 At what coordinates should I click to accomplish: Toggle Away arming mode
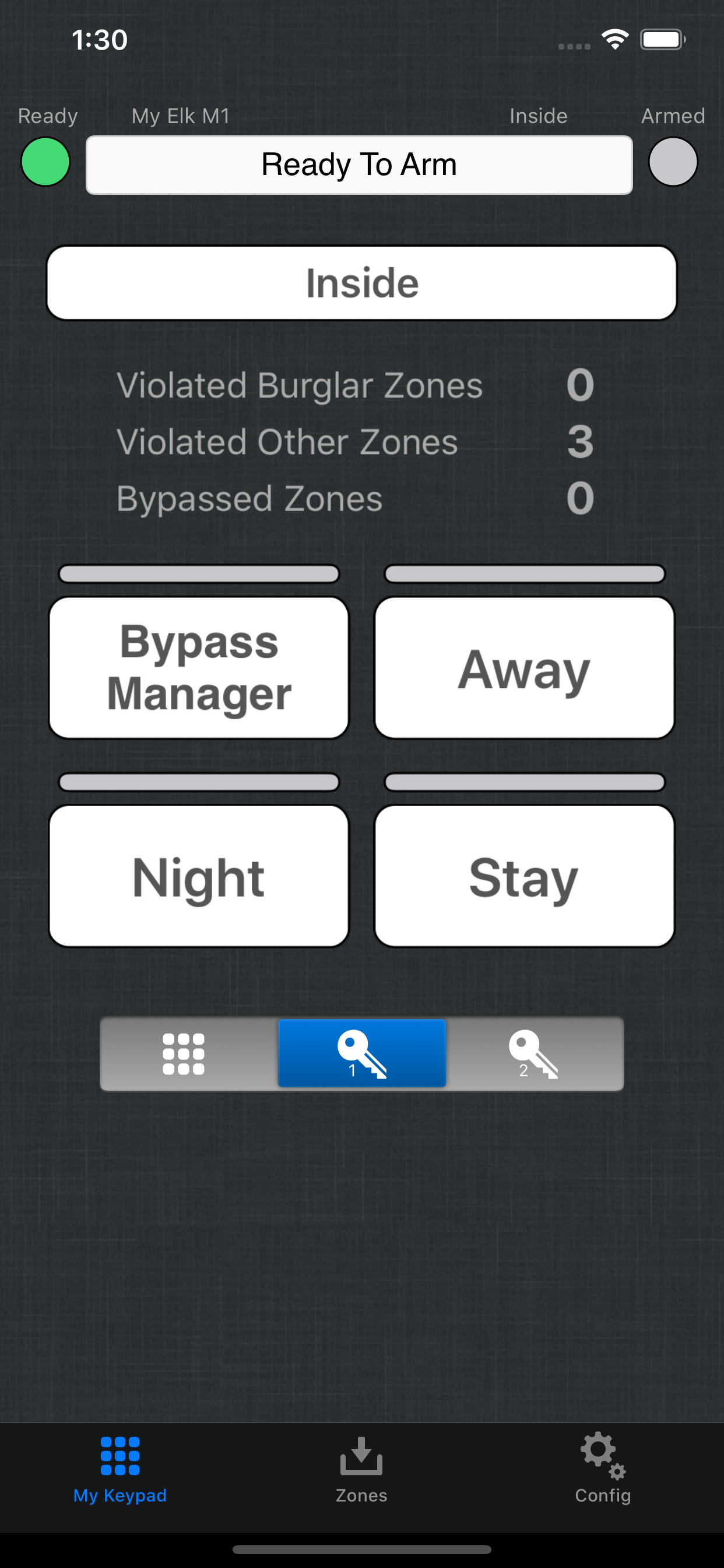click(x=525, y=668)
